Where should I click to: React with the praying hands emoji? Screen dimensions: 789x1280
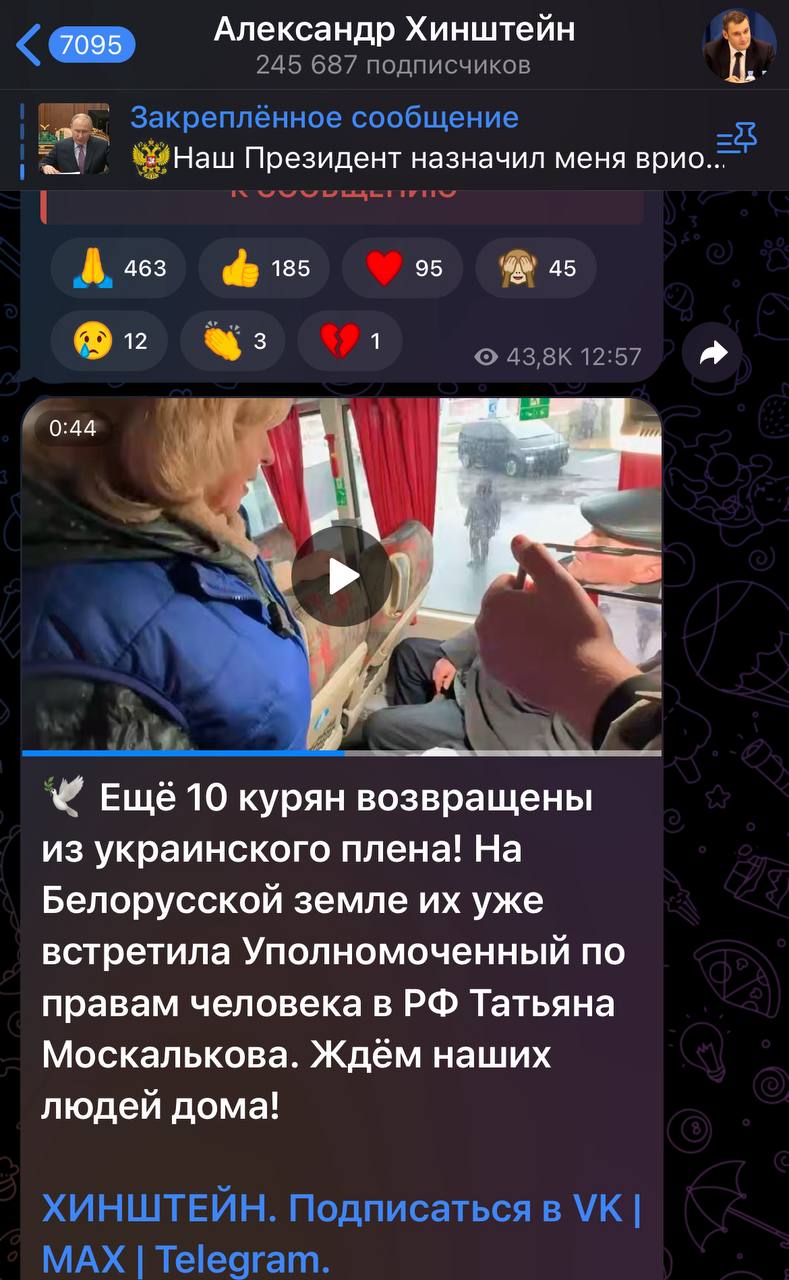point(119,268)
